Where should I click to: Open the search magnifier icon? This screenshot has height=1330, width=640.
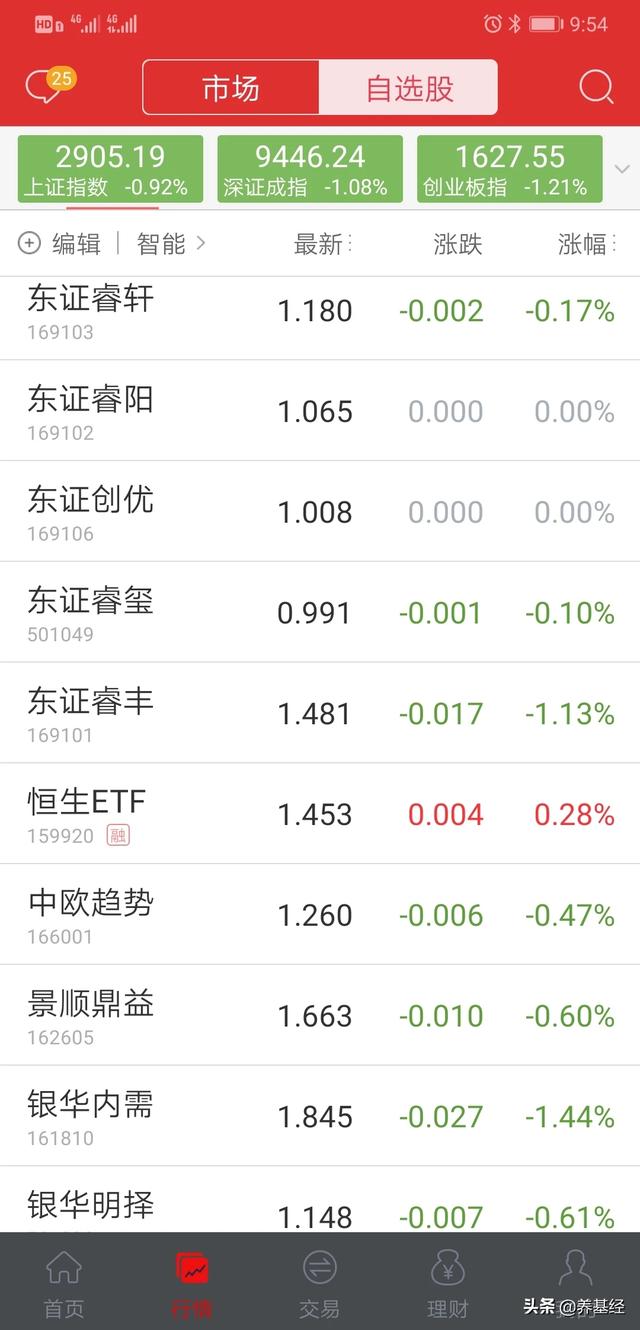click(596, 87)
